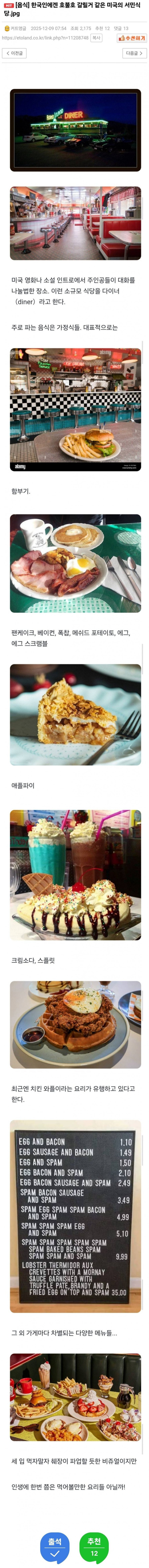Tap the orange 추천하기 button
Screen dimensions: 149x1568
[x=131, y=38]
